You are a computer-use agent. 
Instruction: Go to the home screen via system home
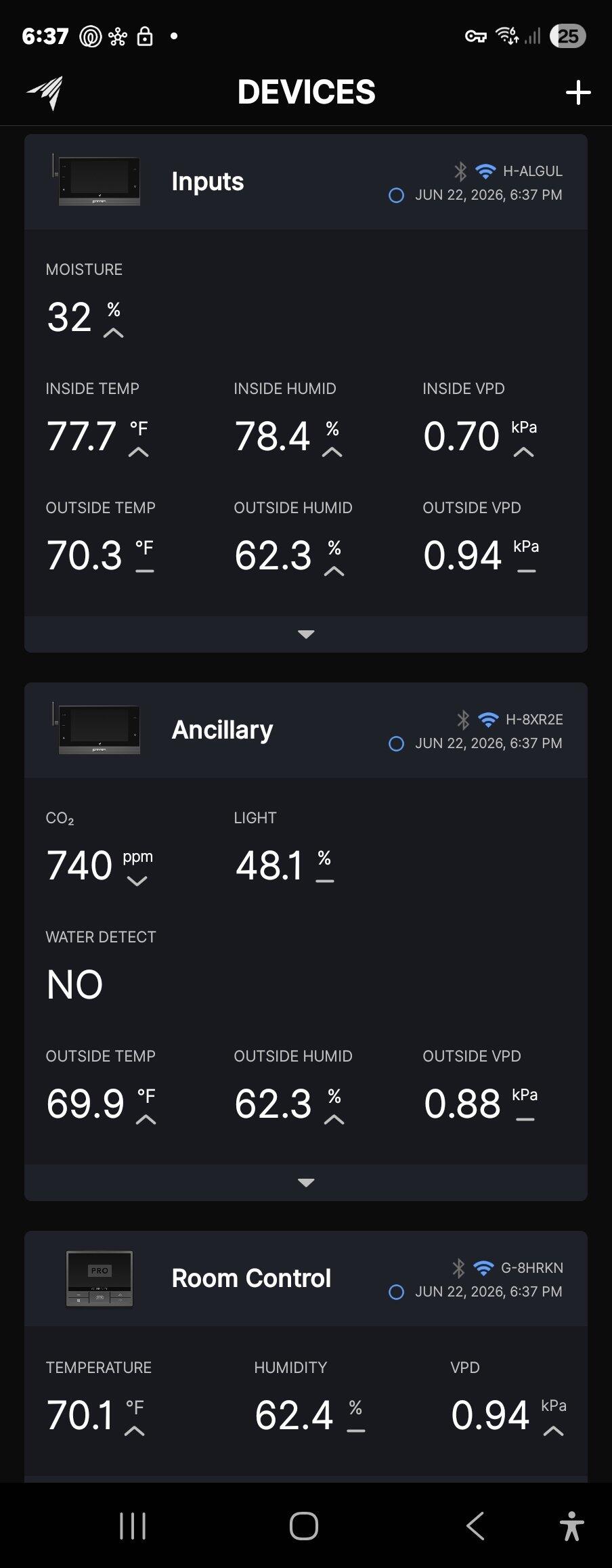coord(304,1526)
